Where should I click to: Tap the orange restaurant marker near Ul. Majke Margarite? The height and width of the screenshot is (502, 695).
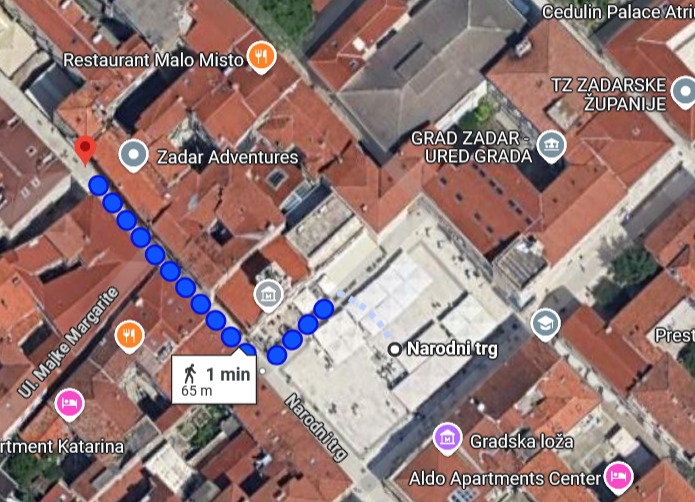129,335
